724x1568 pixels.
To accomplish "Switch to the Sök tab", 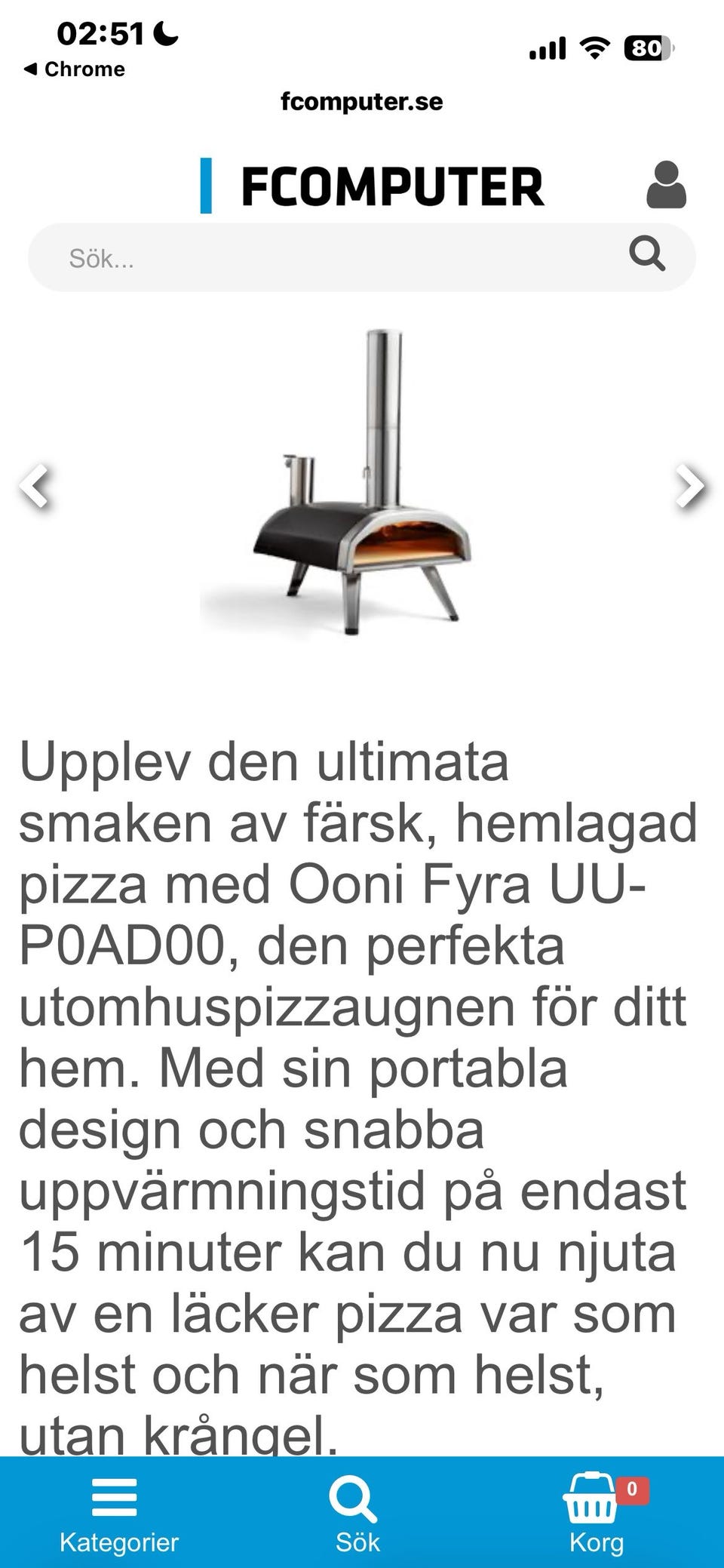I will click(x=357, y=1510).
